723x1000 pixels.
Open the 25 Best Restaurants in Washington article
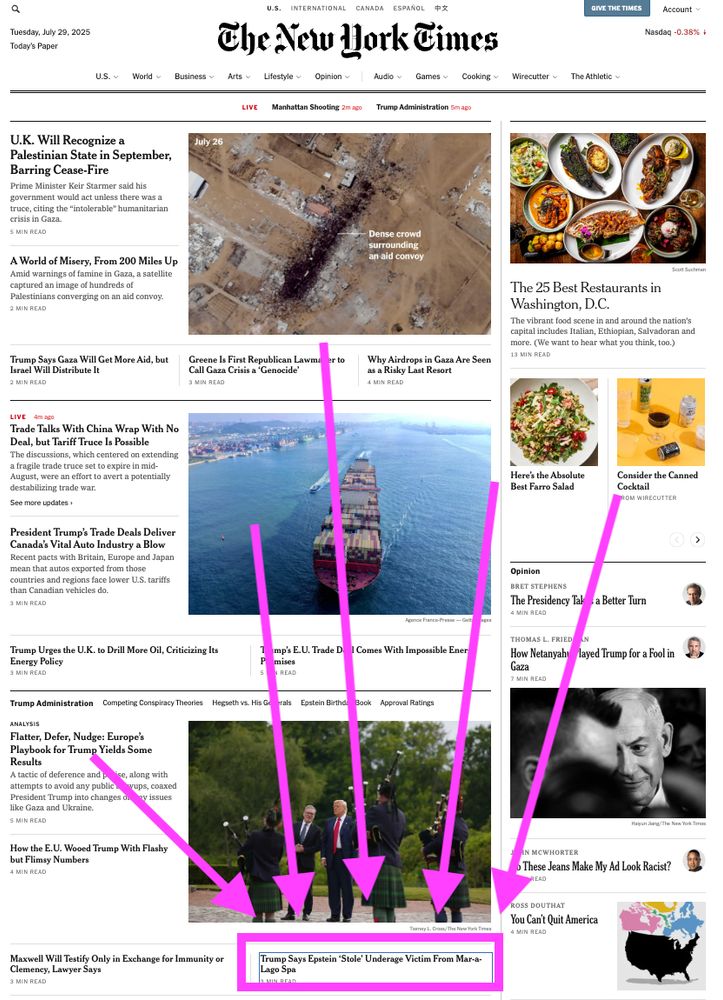tap(585, 295)
